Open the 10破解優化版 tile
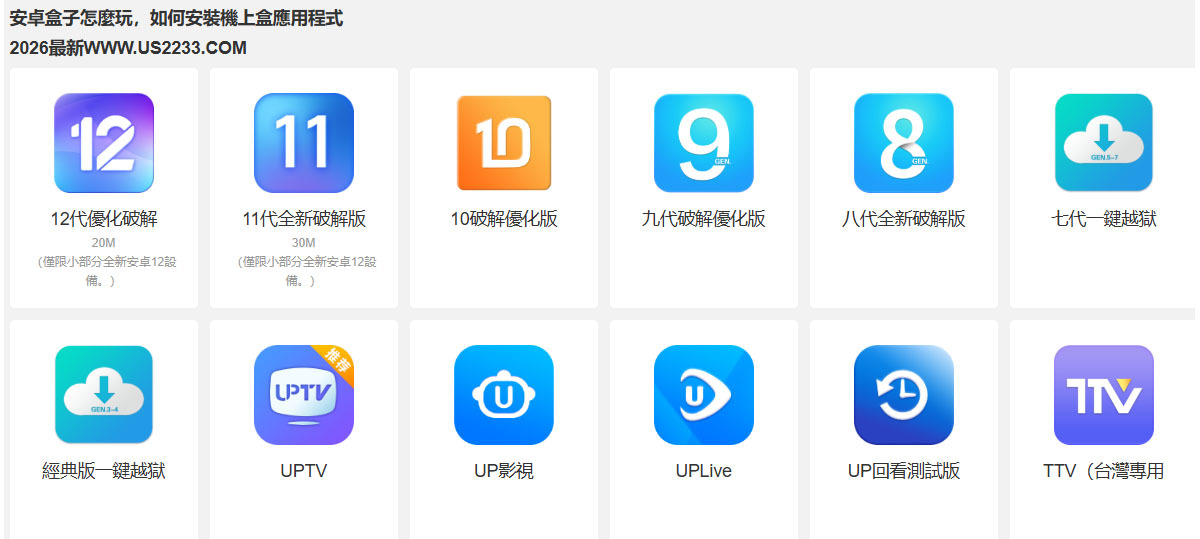Screen dimensions: 1200x539 (504, 188)
